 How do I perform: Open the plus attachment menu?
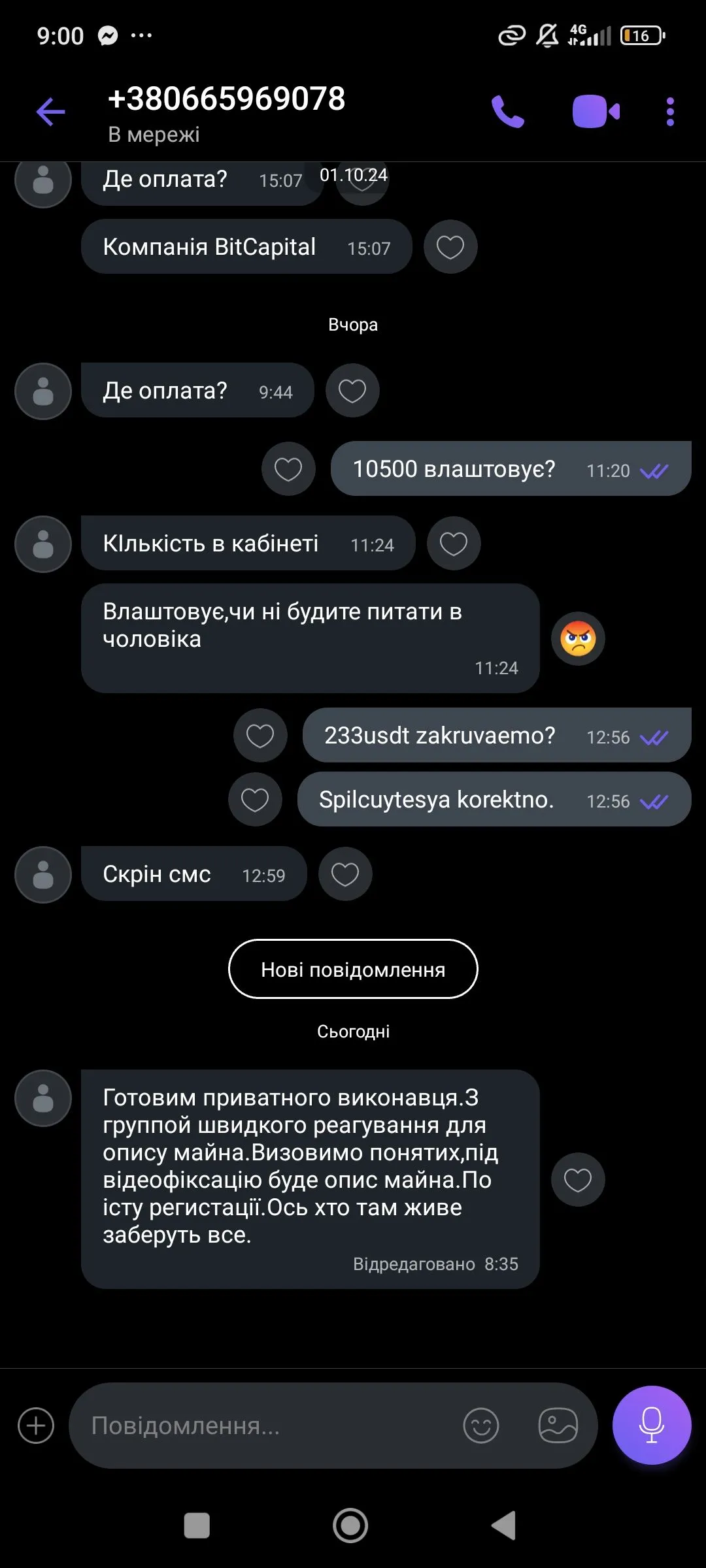36,1426
